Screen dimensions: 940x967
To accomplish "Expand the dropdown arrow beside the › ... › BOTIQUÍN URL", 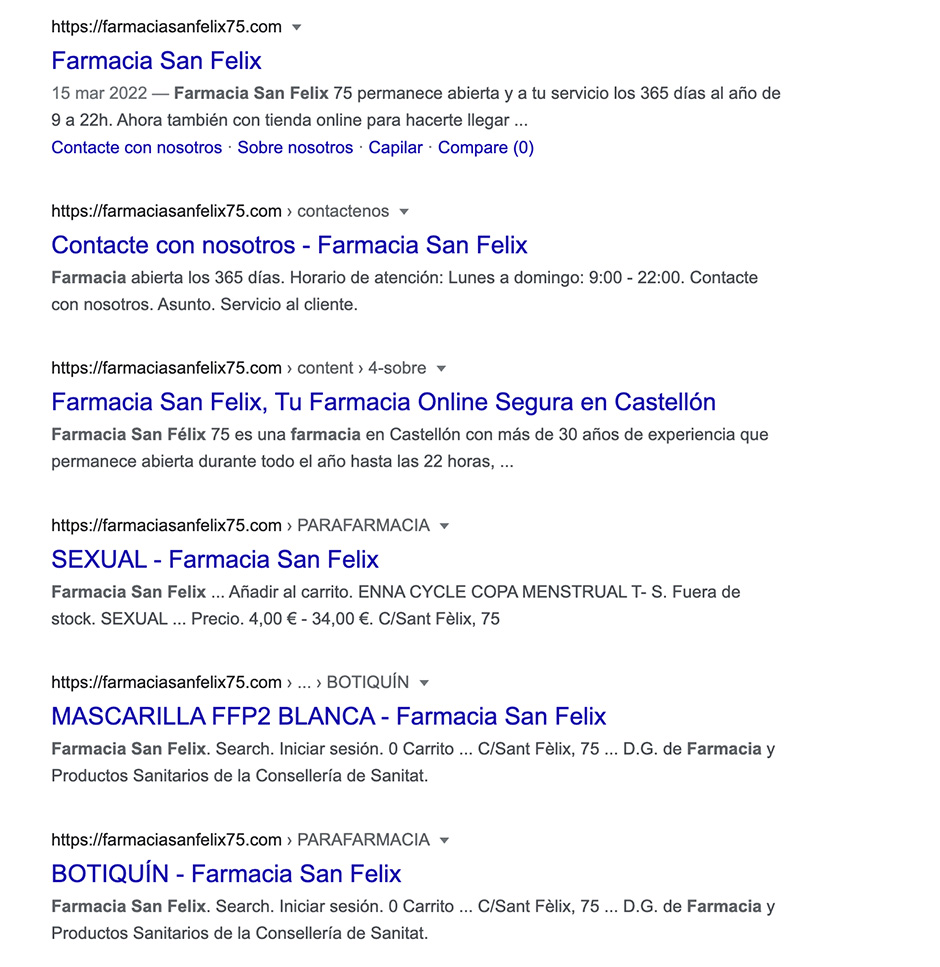I will coord(424,683).
